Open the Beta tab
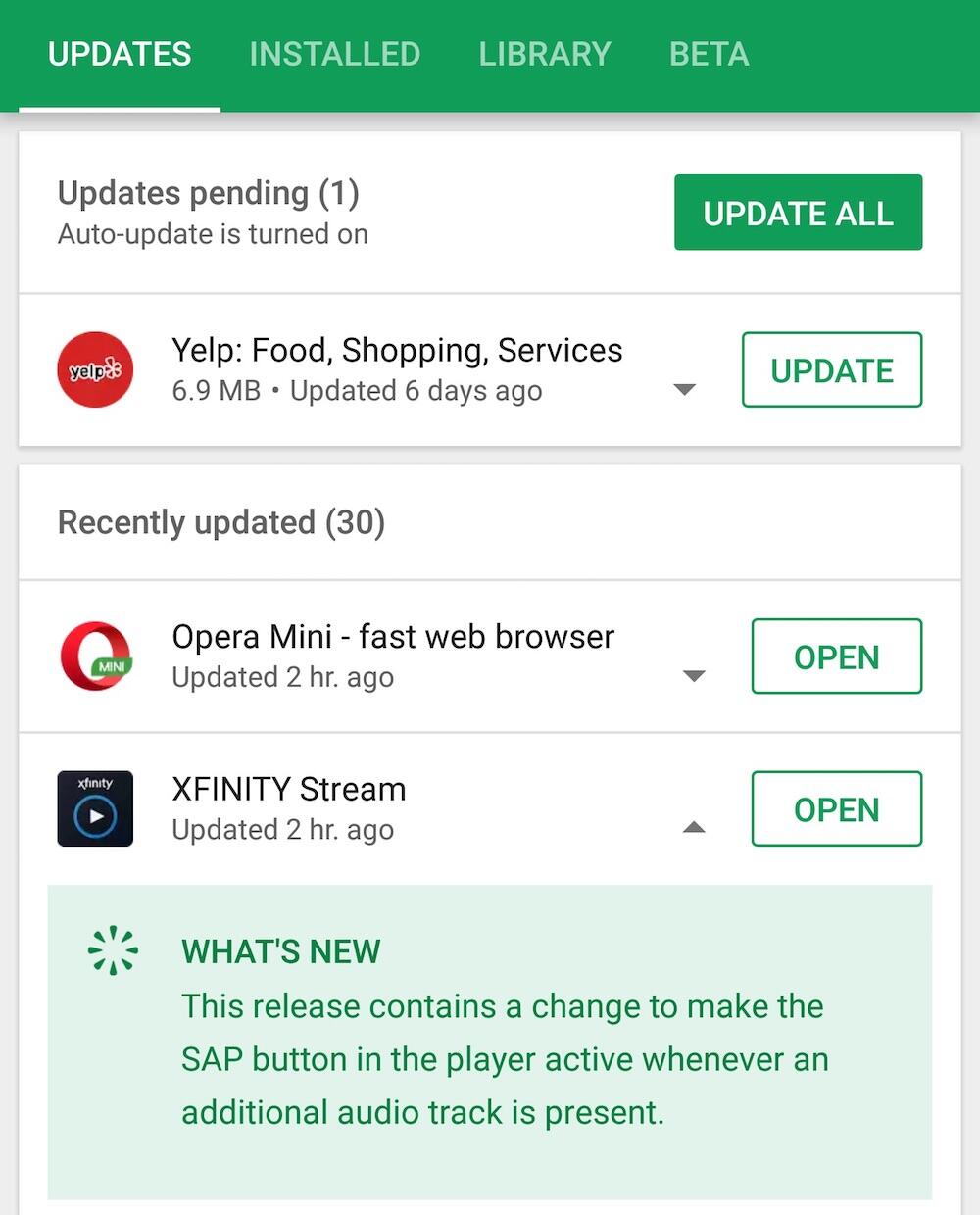The height and width of the screenshot is (1215, 980). point(709,54)
